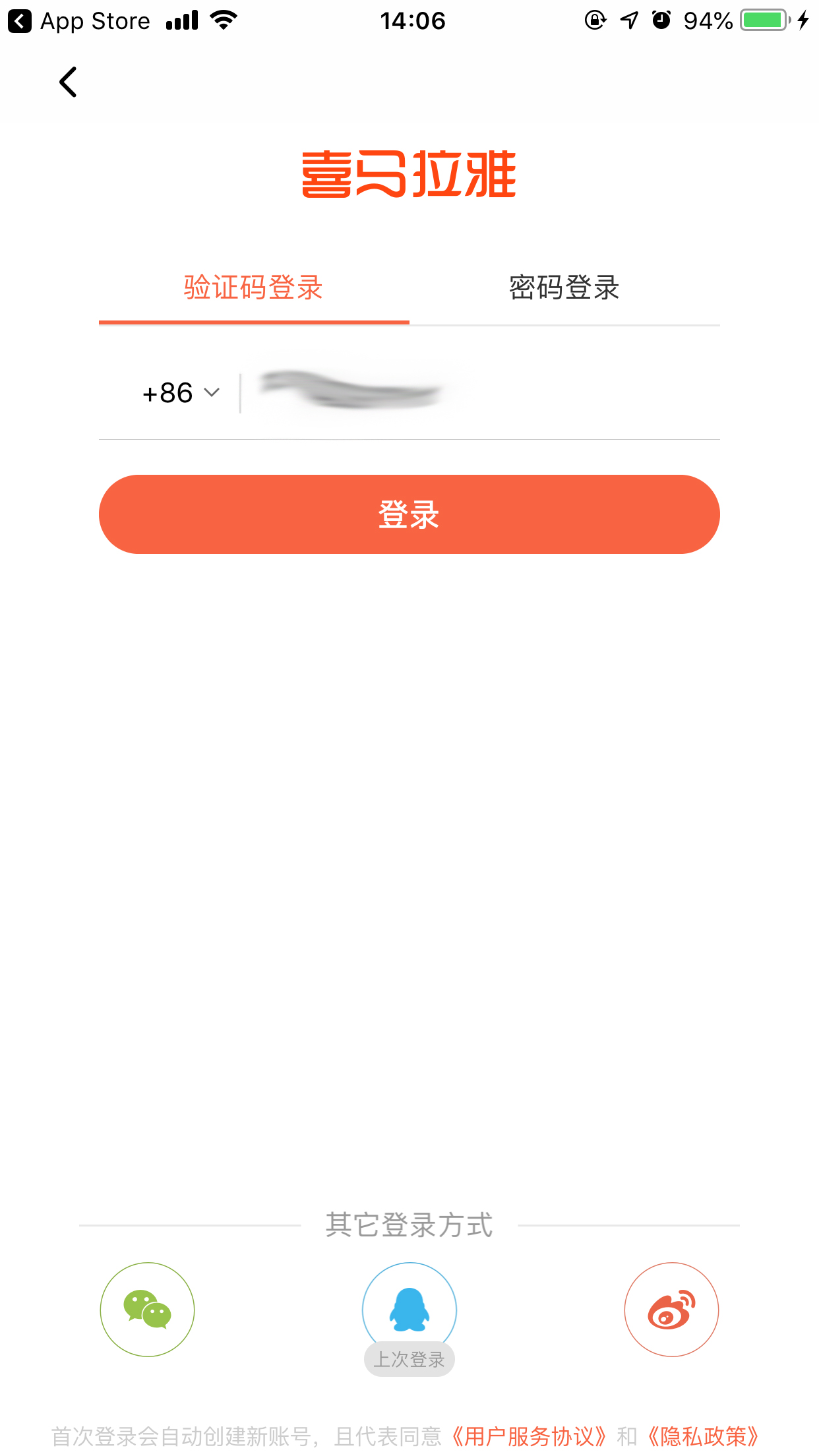Tap the back arrow at top left

pos(67,81)
